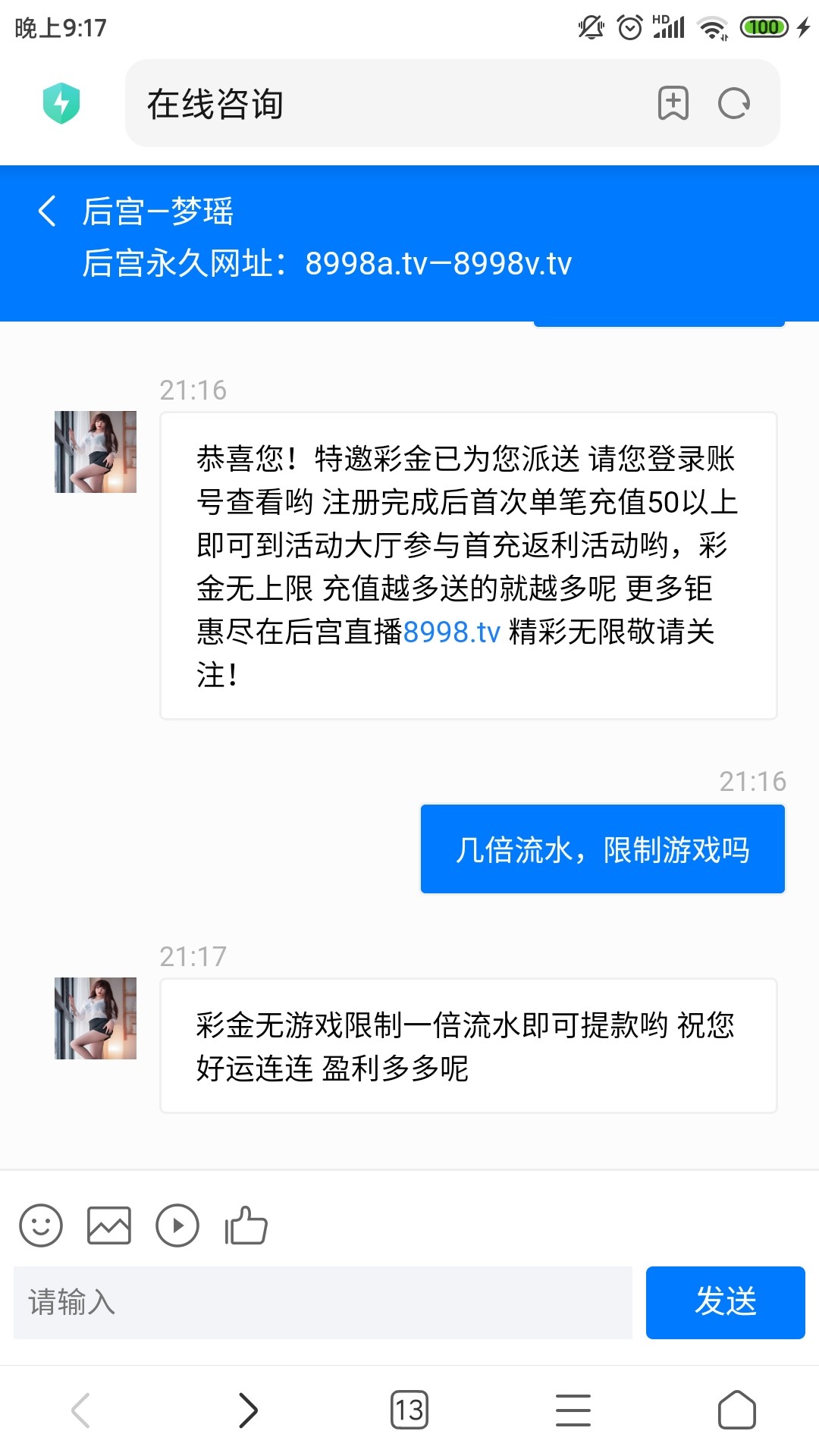Go to the browser home page
This screenshot has height=1456, width=819.
pos(736,1410)
